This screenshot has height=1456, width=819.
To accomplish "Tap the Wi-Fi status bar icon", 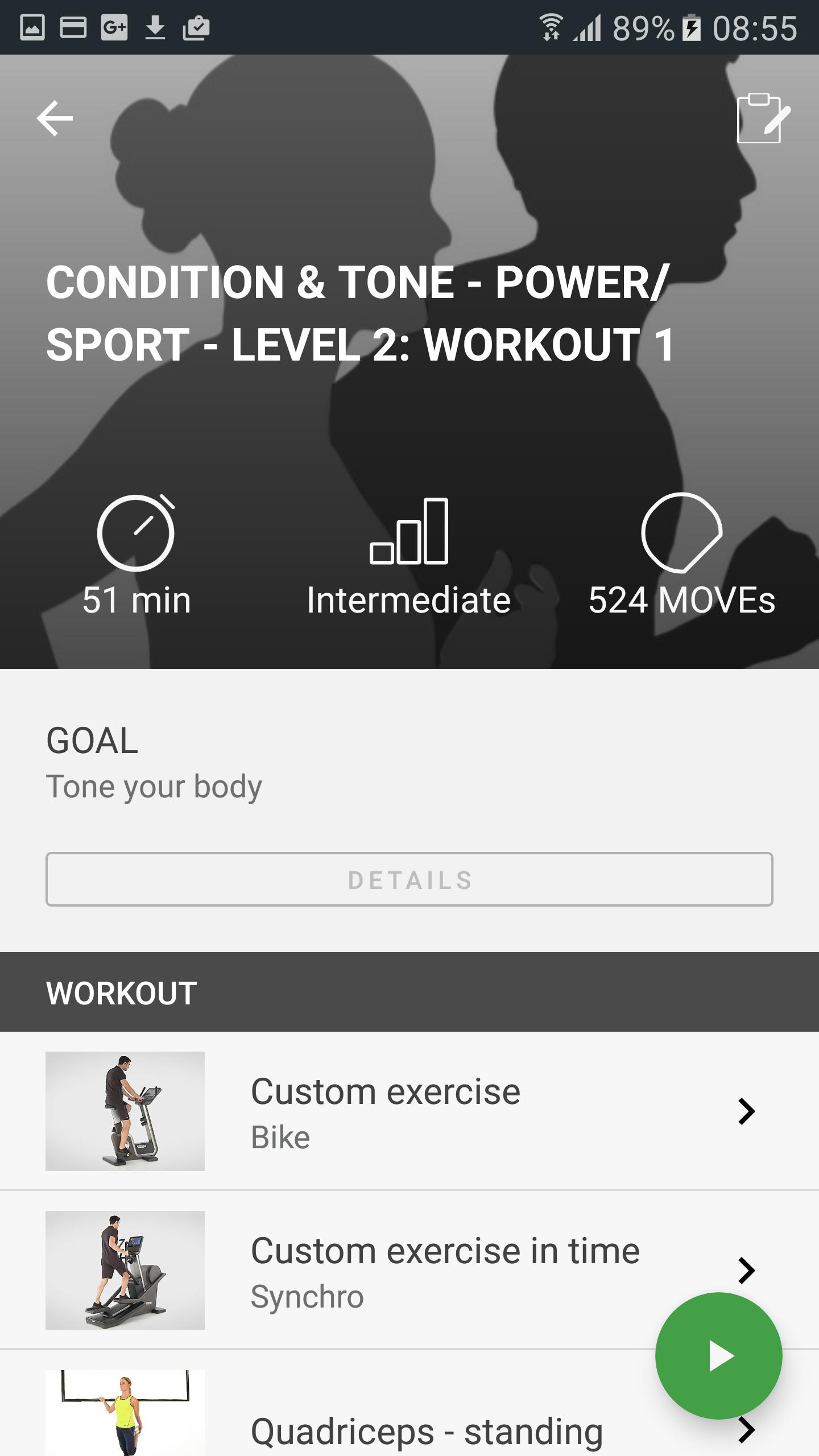I will pyautogui.click(x=551, y=26).
